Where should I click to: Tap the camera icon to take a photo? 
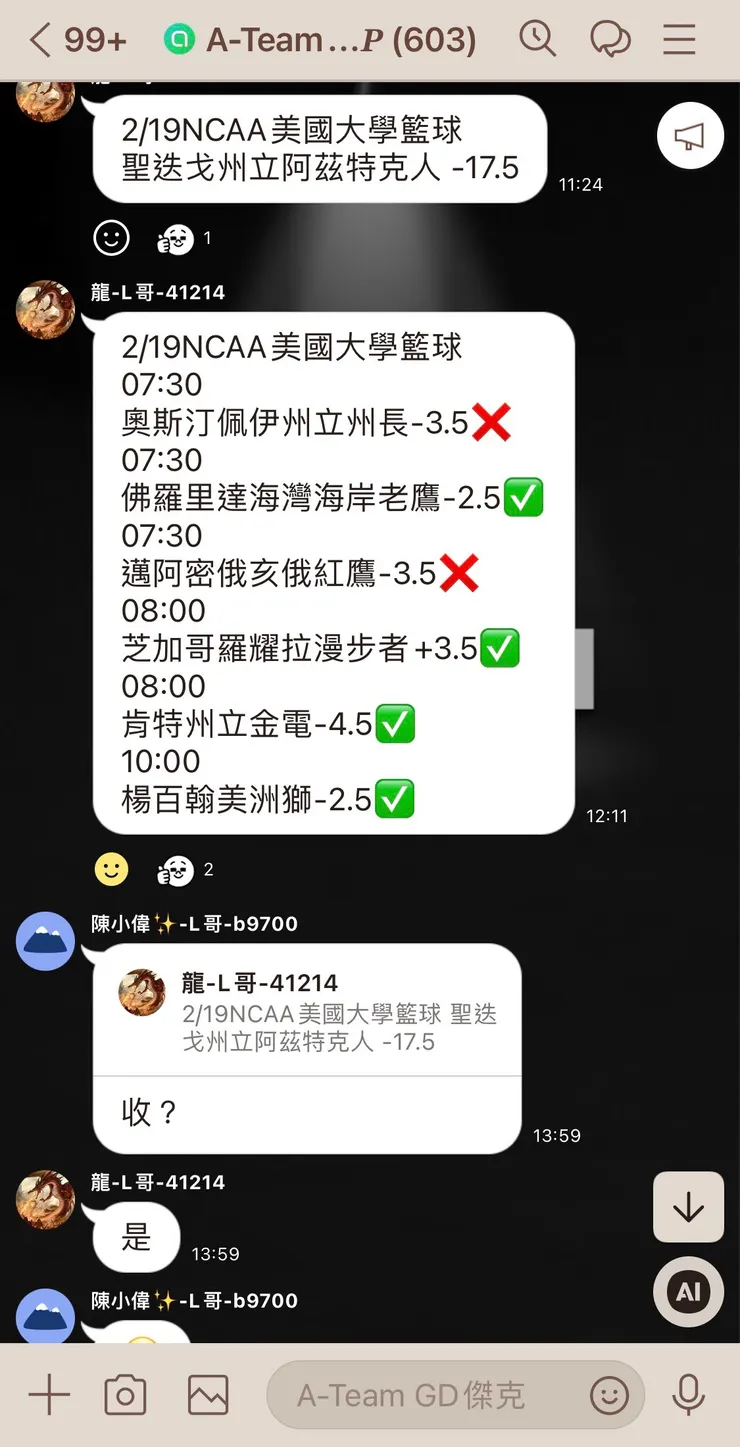(124, 1392)
